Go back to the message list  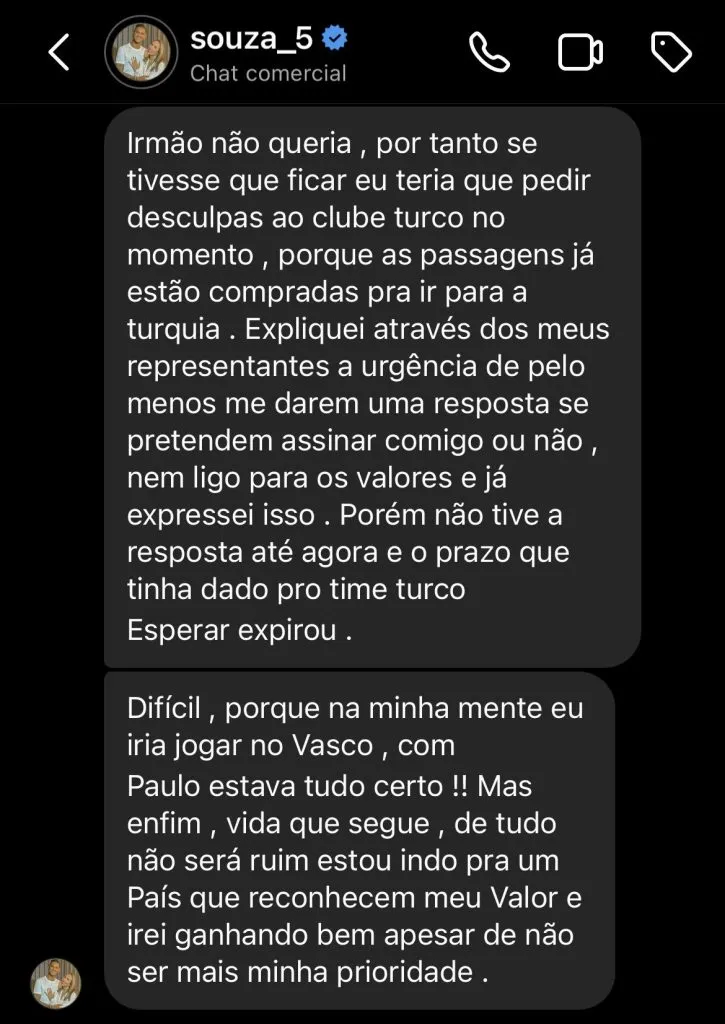pos(59,52)
